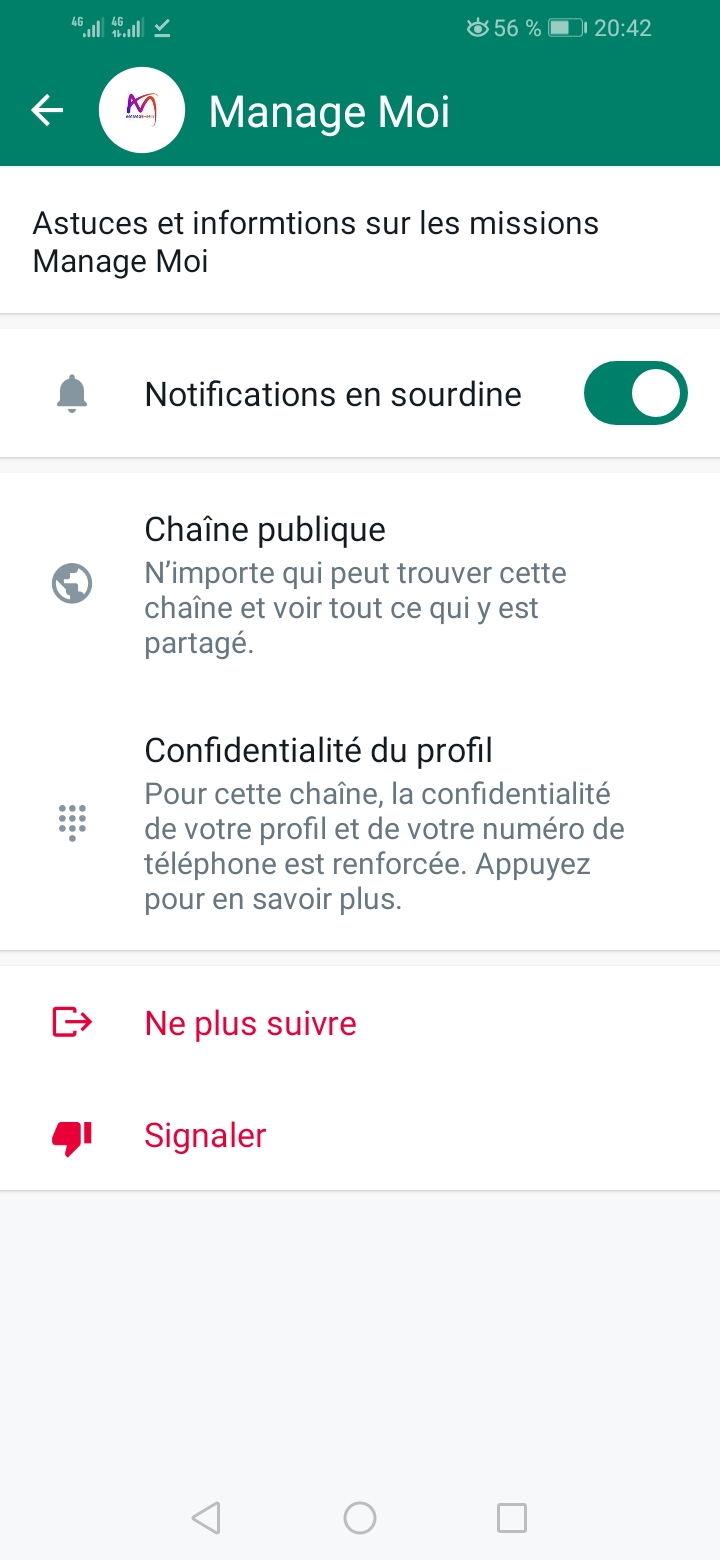The width and height of the screenshot is (720, 1560).
Task: Tap the system back navigation button
Action: pyautogui.click(x=206, y=1518)
